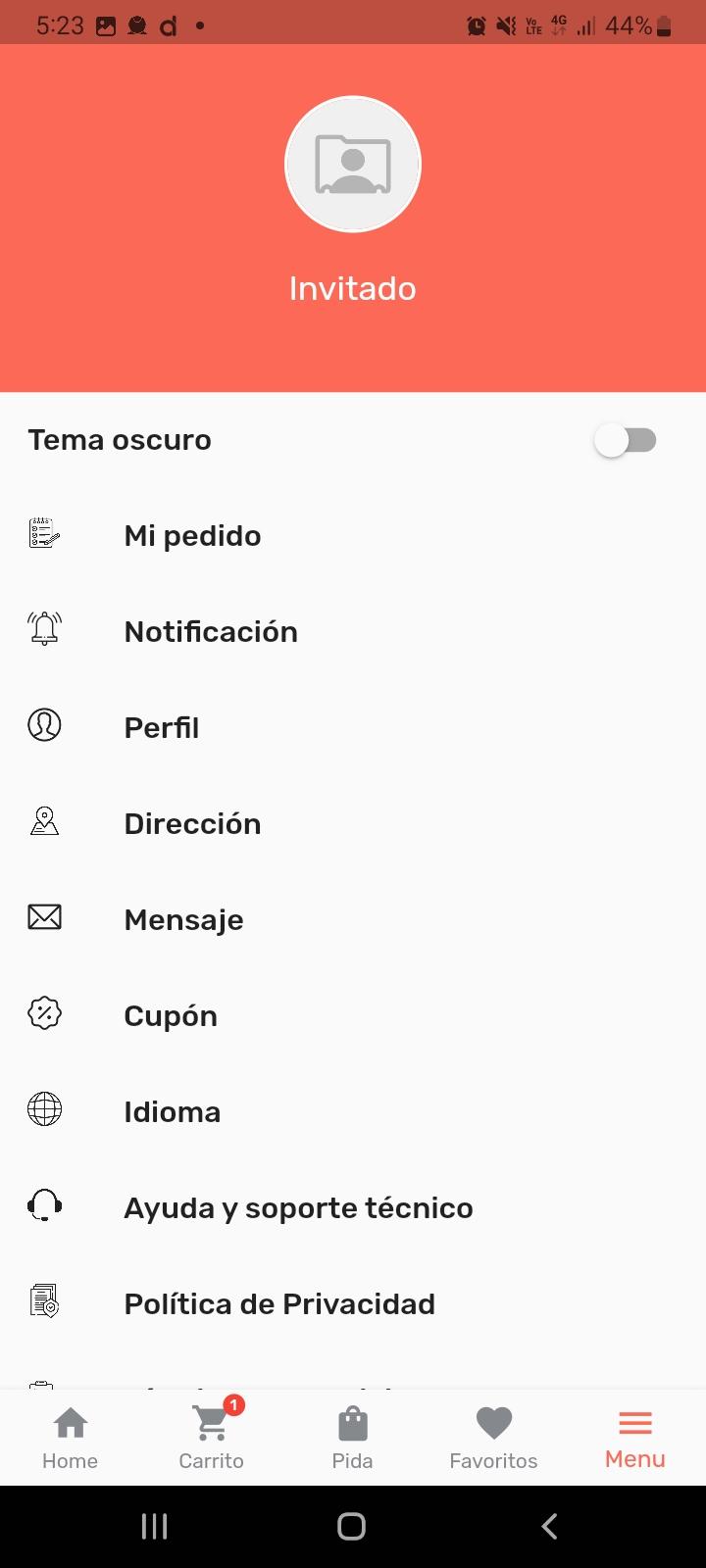Open the Favoritos tab

(494, 1438)
